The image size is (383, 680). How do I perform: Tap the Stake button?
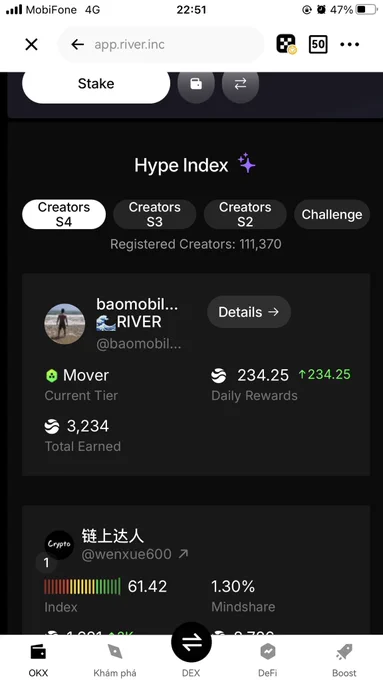pos(96,85)
